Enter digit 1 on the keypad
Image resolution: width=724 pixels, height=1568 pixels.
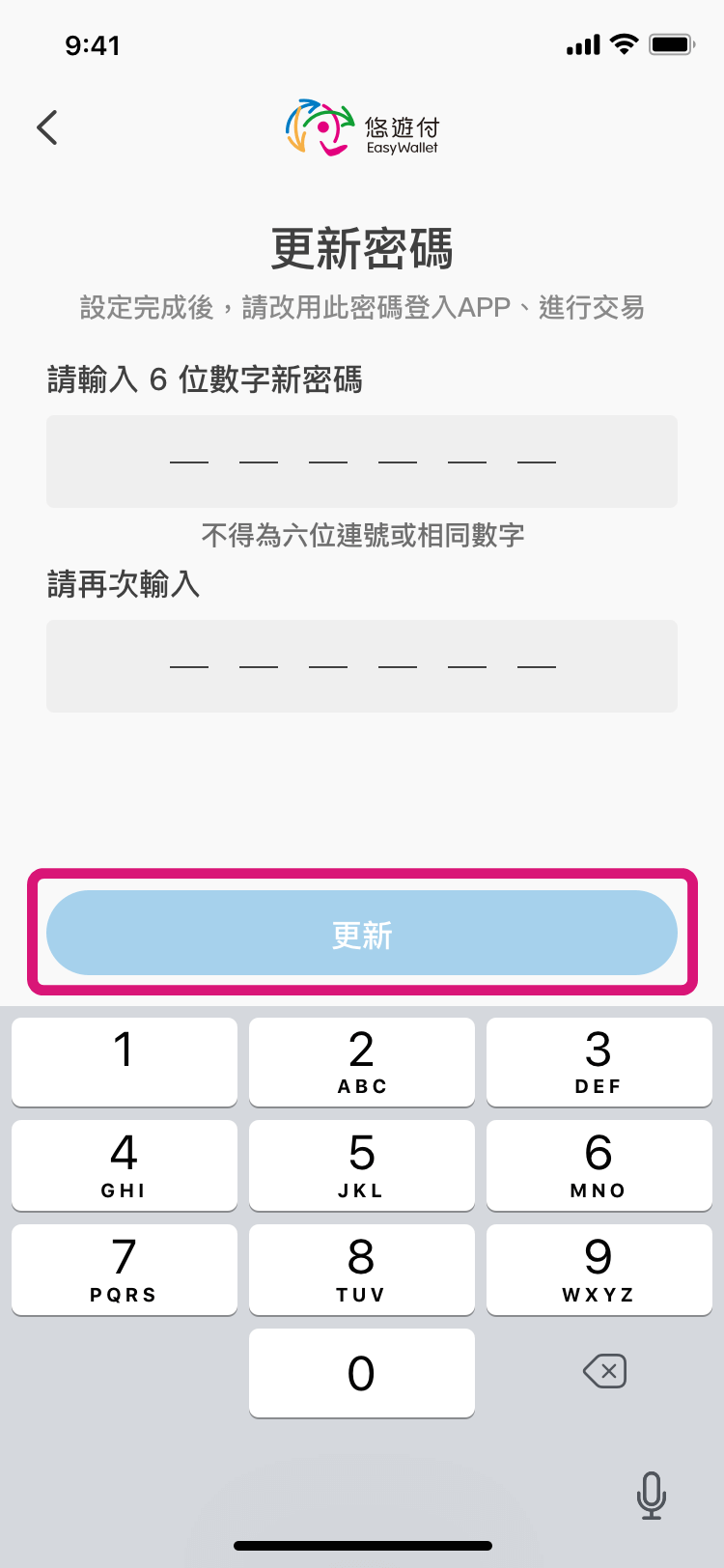pos(125,1061)
